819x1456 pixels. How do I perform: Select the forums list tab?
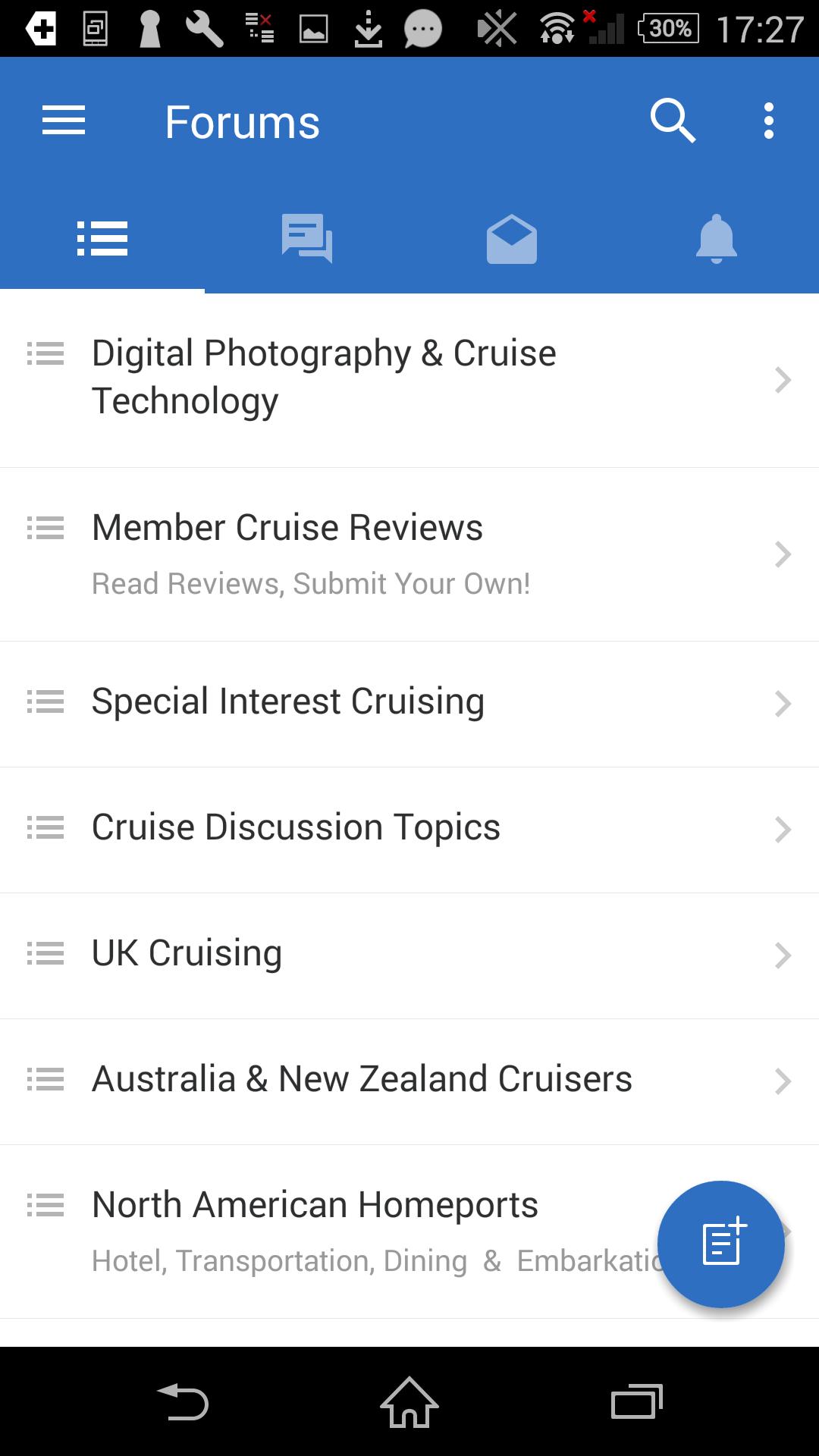[102, 239]
